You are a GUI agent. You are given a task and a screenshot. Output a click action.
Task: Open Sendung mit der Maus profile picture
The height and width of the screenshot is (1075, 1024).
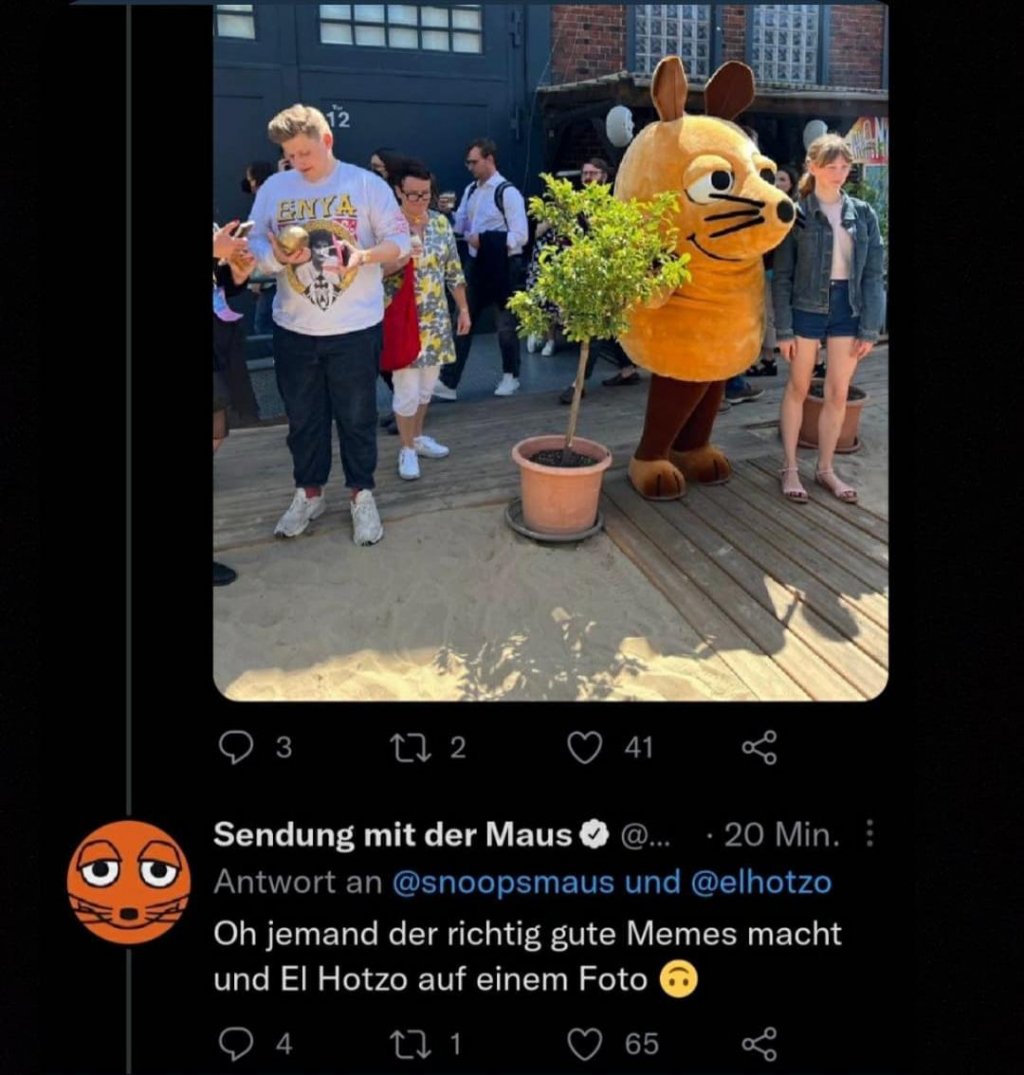(x=128, y=882)
